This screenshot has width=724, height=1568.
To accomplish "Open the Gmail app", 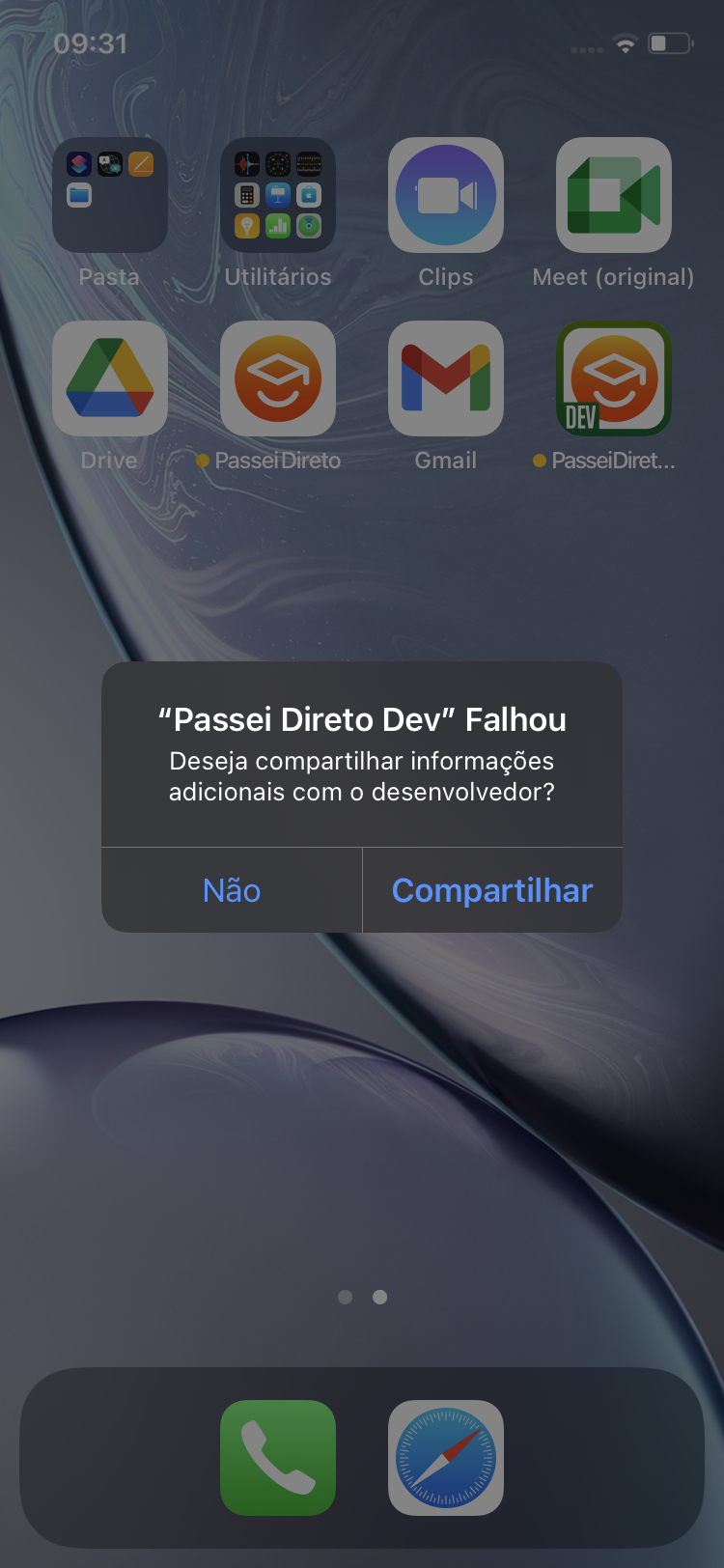I will pyautogui.click(x=446, y=378).
